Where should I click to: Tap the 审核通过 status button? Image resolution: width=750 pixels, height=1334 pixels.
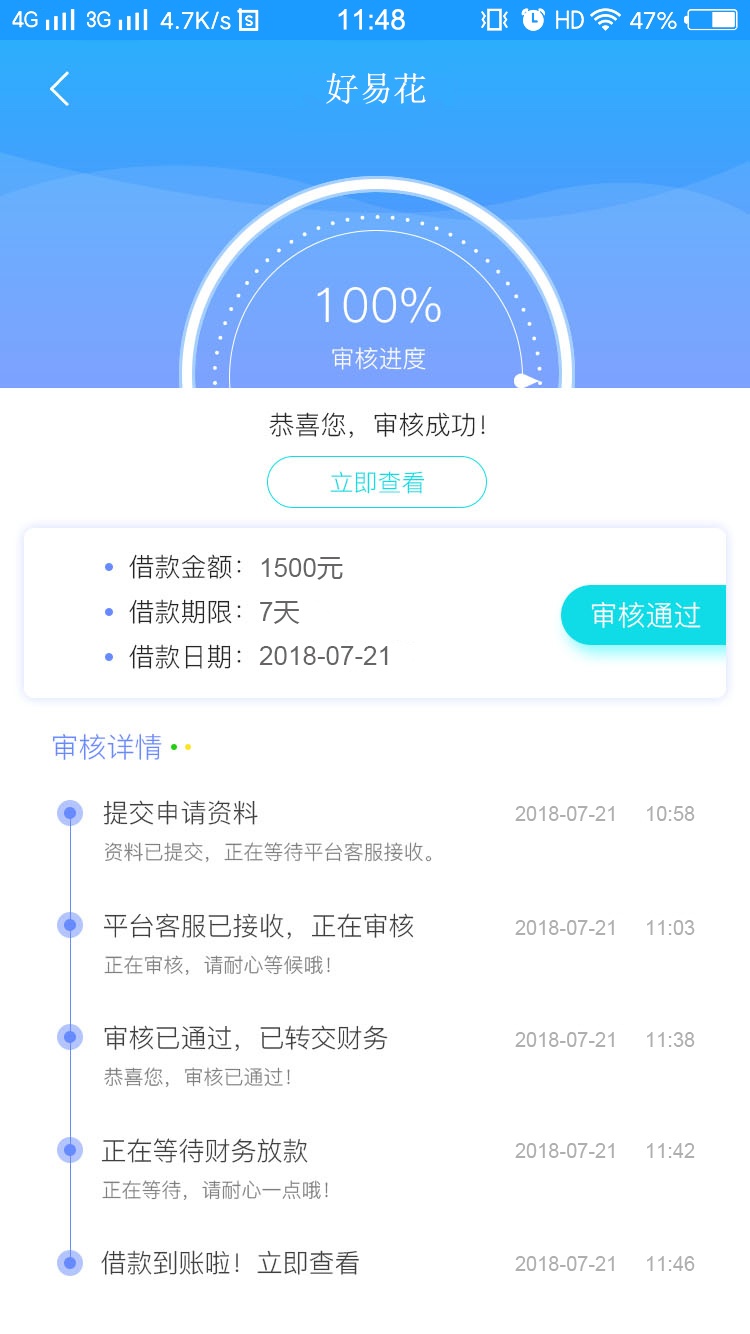pyautogui.click(x=644, y=615)
